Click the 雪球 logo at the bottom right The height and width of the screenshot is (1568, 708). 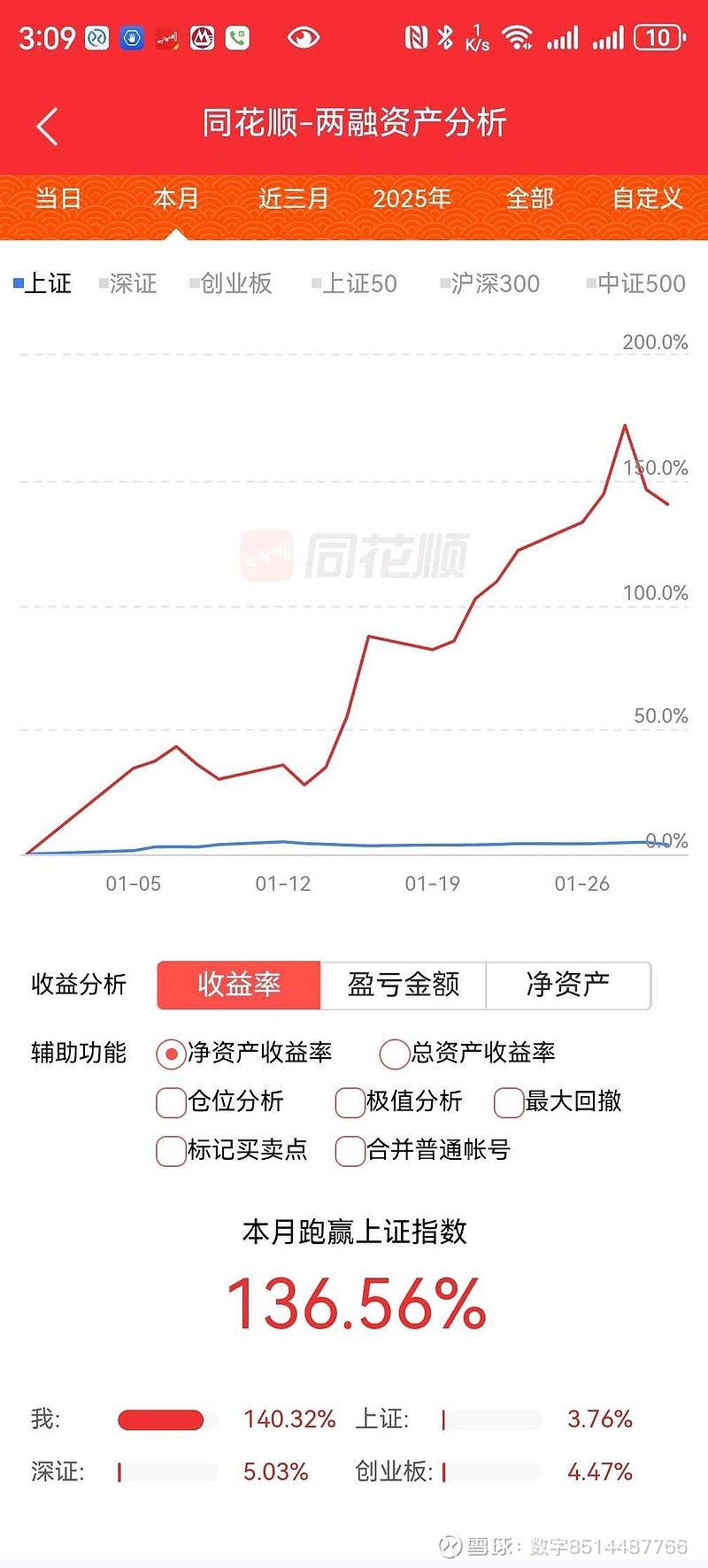pos(450,1547)
